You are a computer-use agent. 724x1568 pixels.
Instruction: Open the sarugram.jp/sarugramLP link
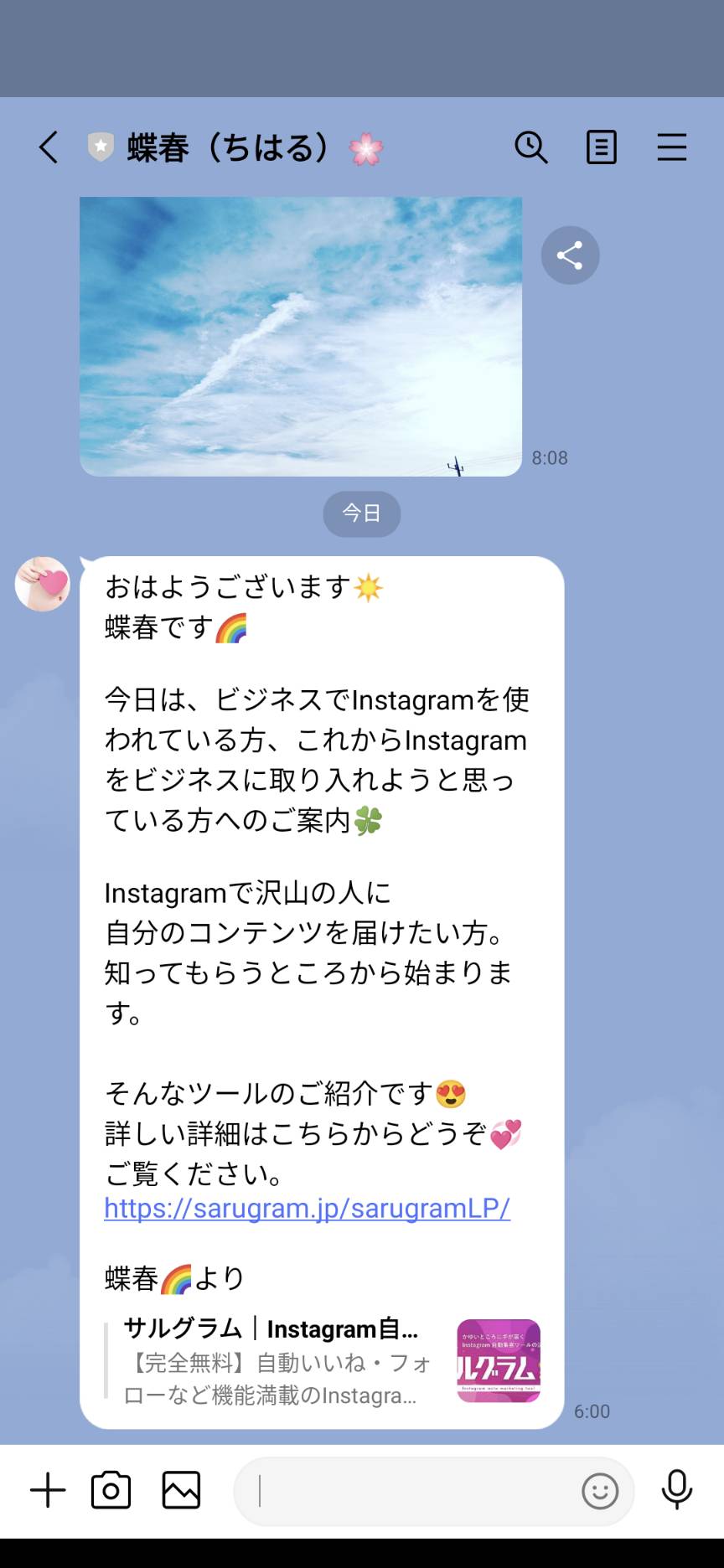pyautogui.click(x=307, y=1208)
